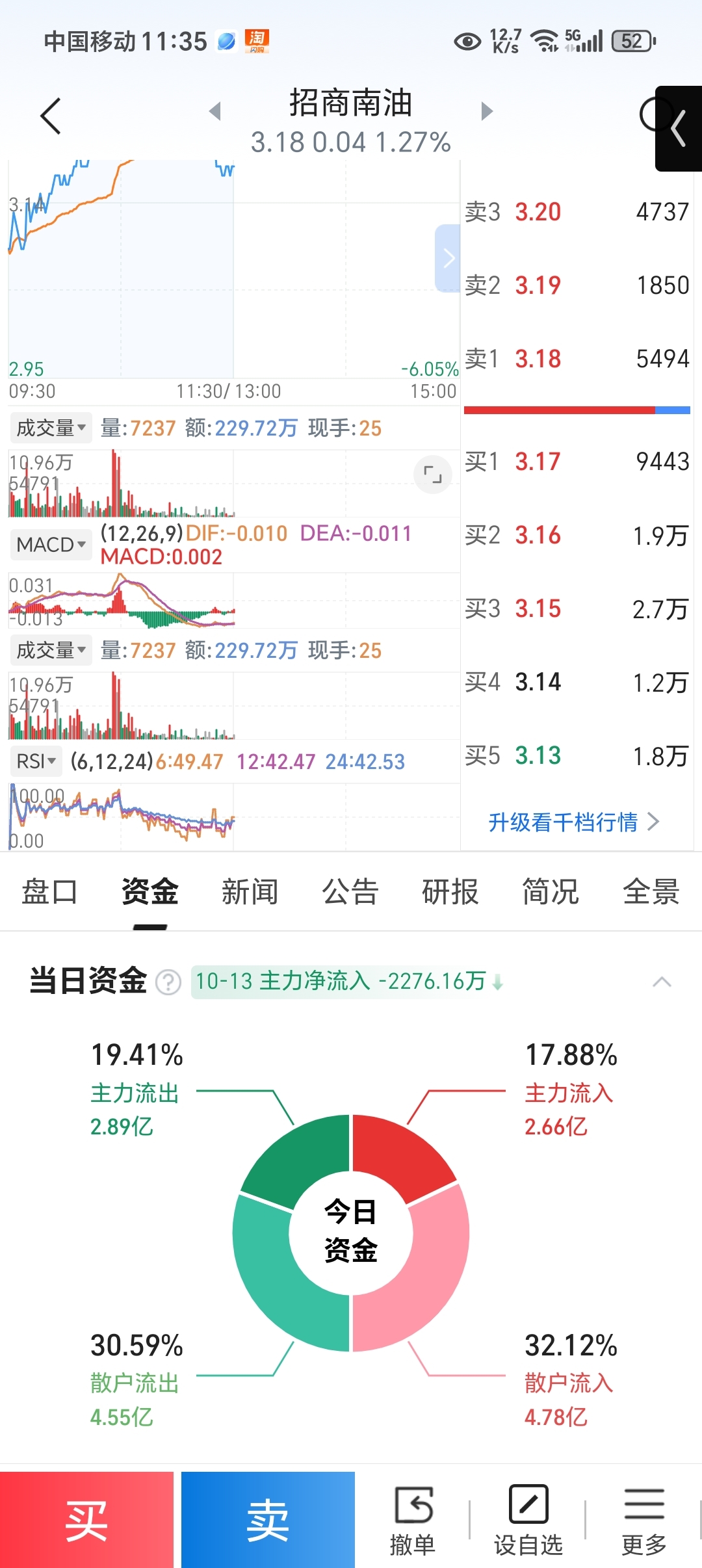
Task: Open the MACD indicator dropdown
Action: point(51,545)
